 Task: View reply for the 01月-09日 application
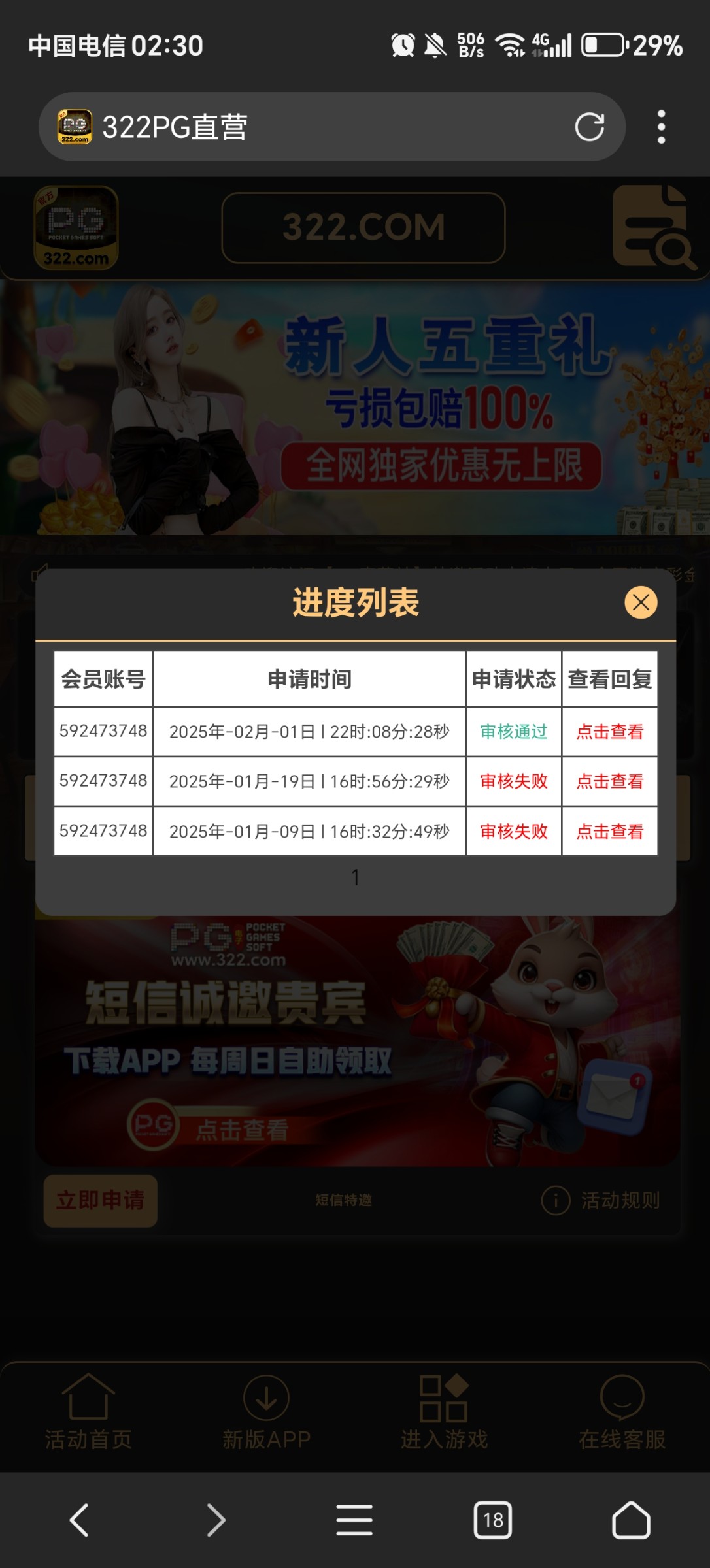[609, 831]
